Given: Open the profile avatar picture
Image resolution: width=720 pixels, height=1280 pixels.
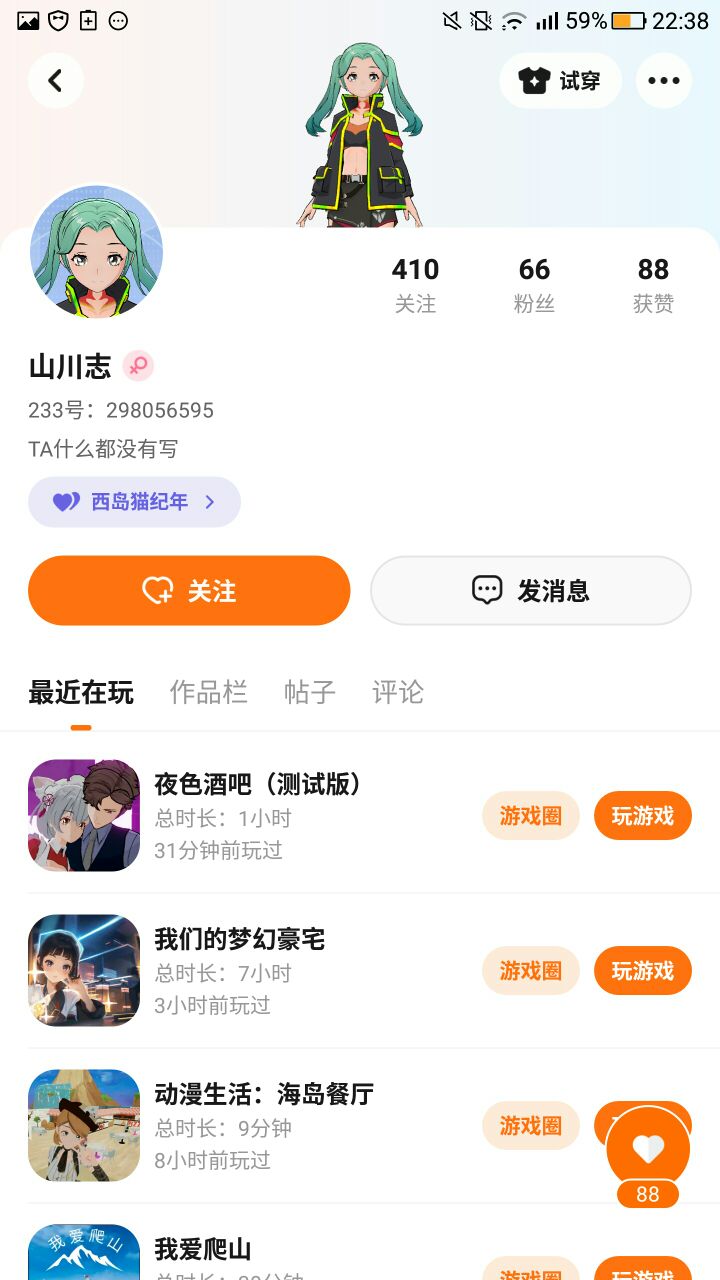Looking at the screenshot, I should click(x=97, y=252).
